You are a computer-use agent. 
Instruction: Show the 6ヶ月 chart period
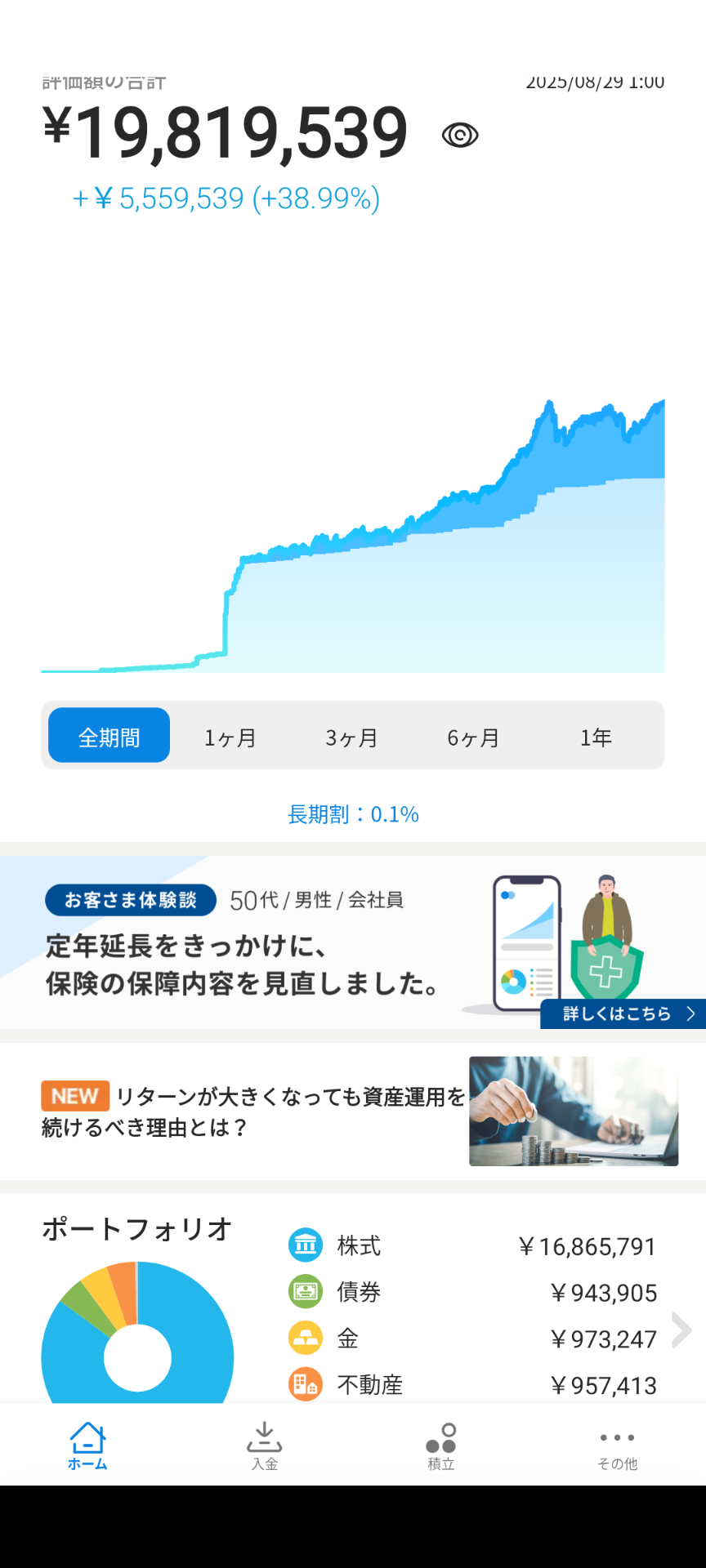[474, 737]
